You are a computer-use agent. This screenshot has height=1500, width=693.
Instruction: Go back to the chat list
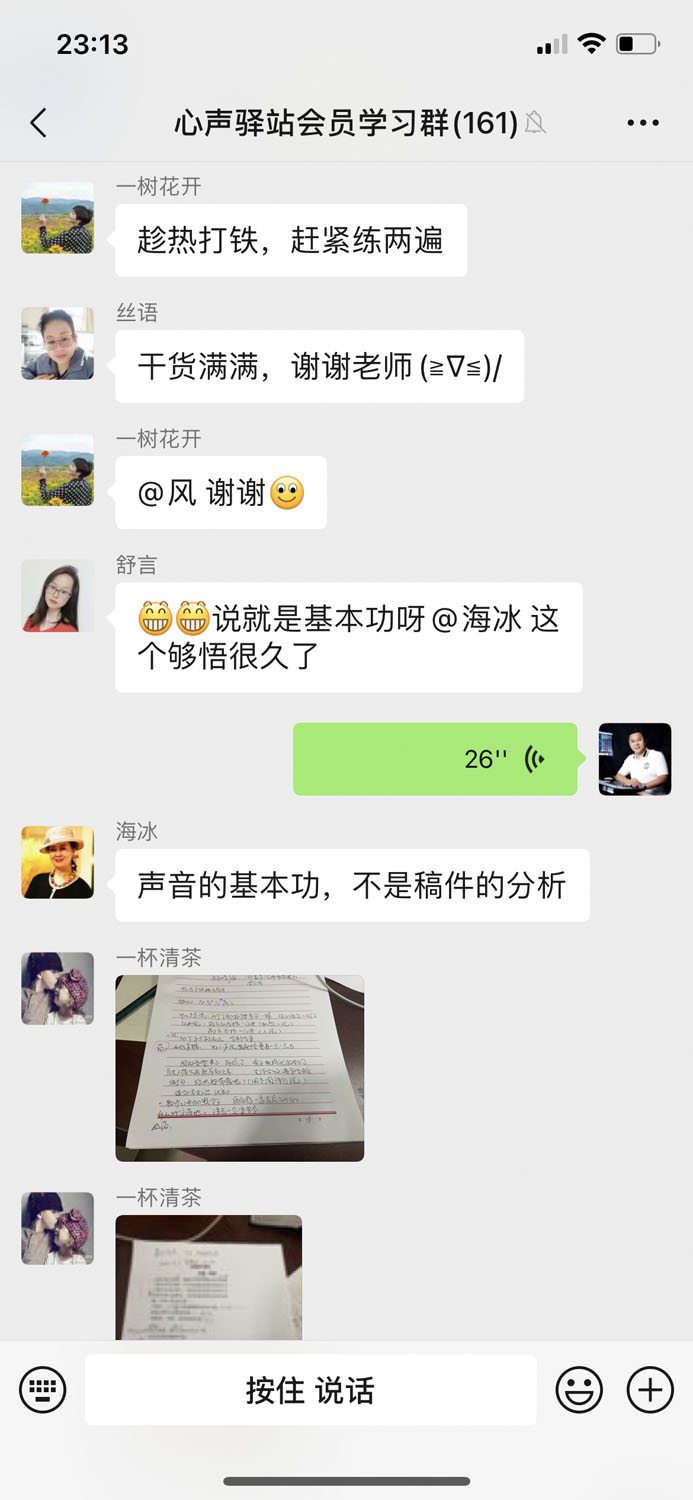tap(39, 123)
